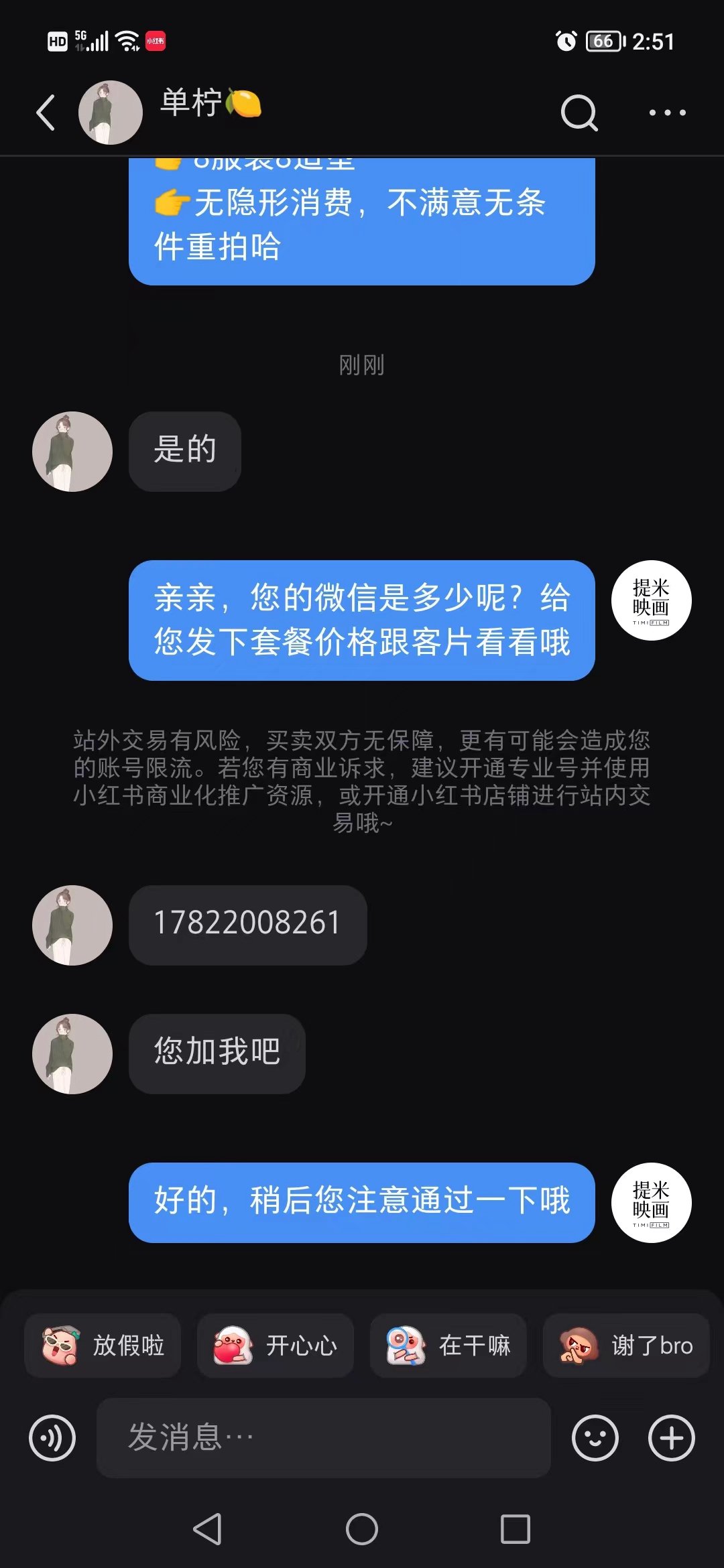
Task: Open the plus attachment menu
Action: pyautogui.click(x=672, y=1438)
